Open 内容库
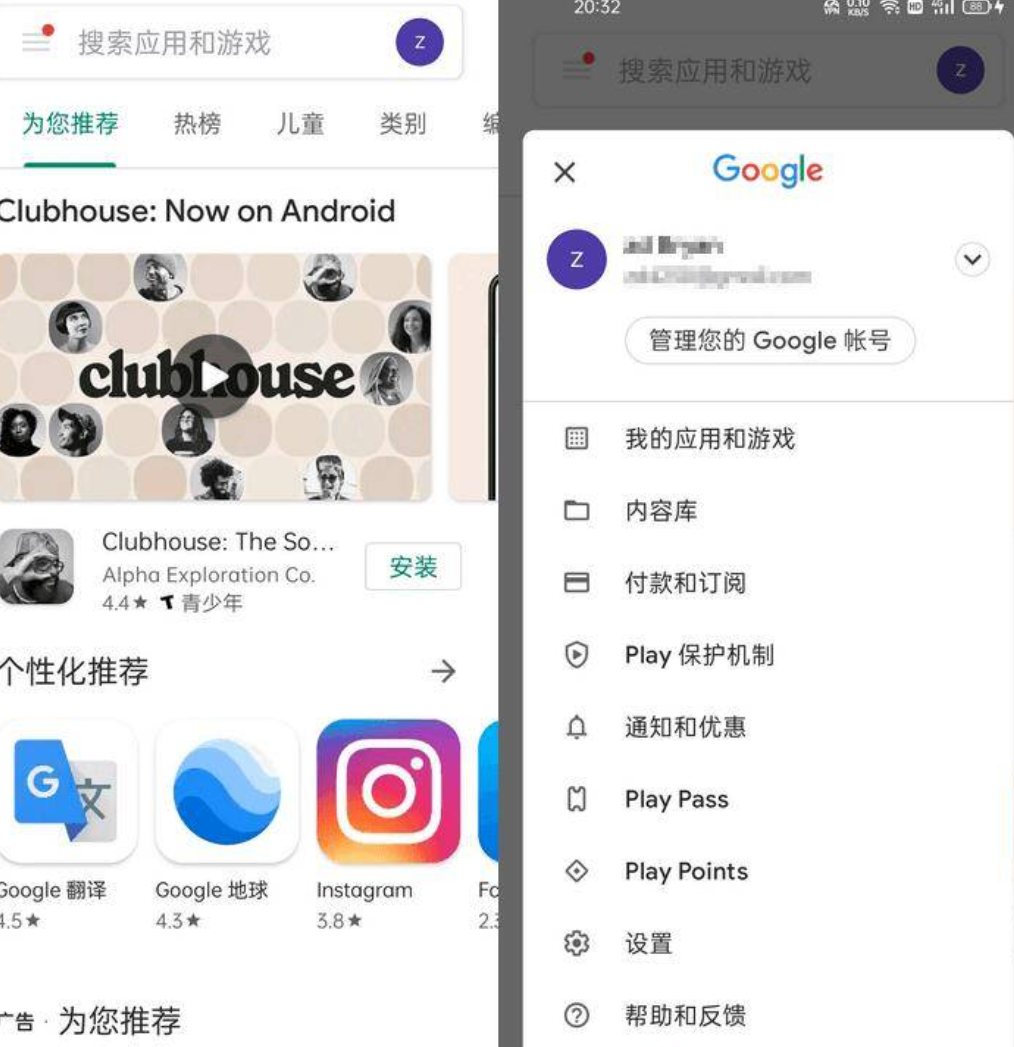The height and width of the screenshot is (1047, 1014). coord(661,511)
